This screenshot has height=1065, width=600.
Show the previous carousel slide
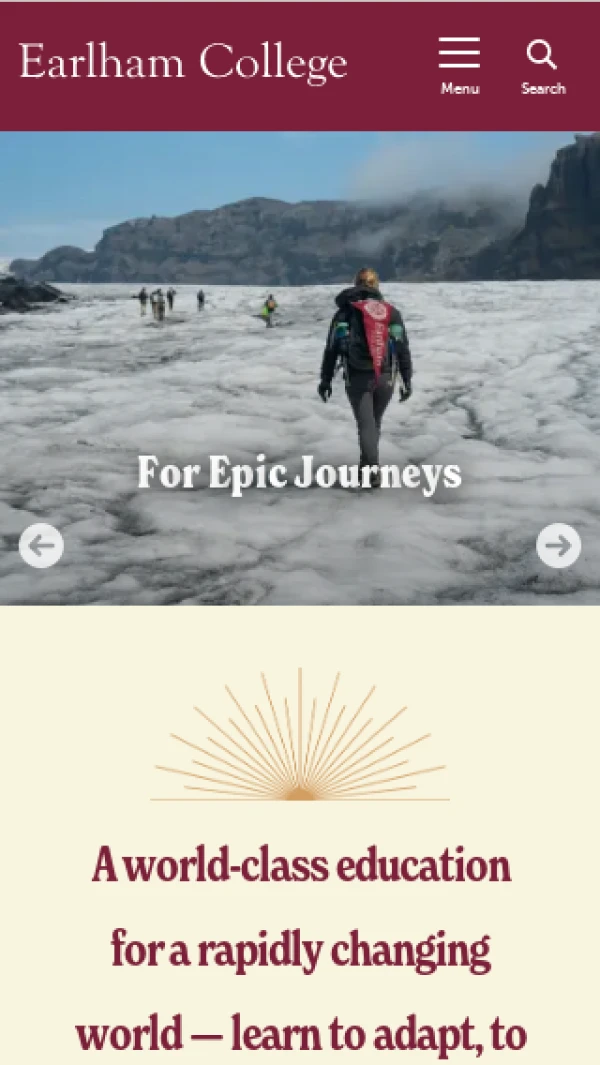click(x=41, y=546)
